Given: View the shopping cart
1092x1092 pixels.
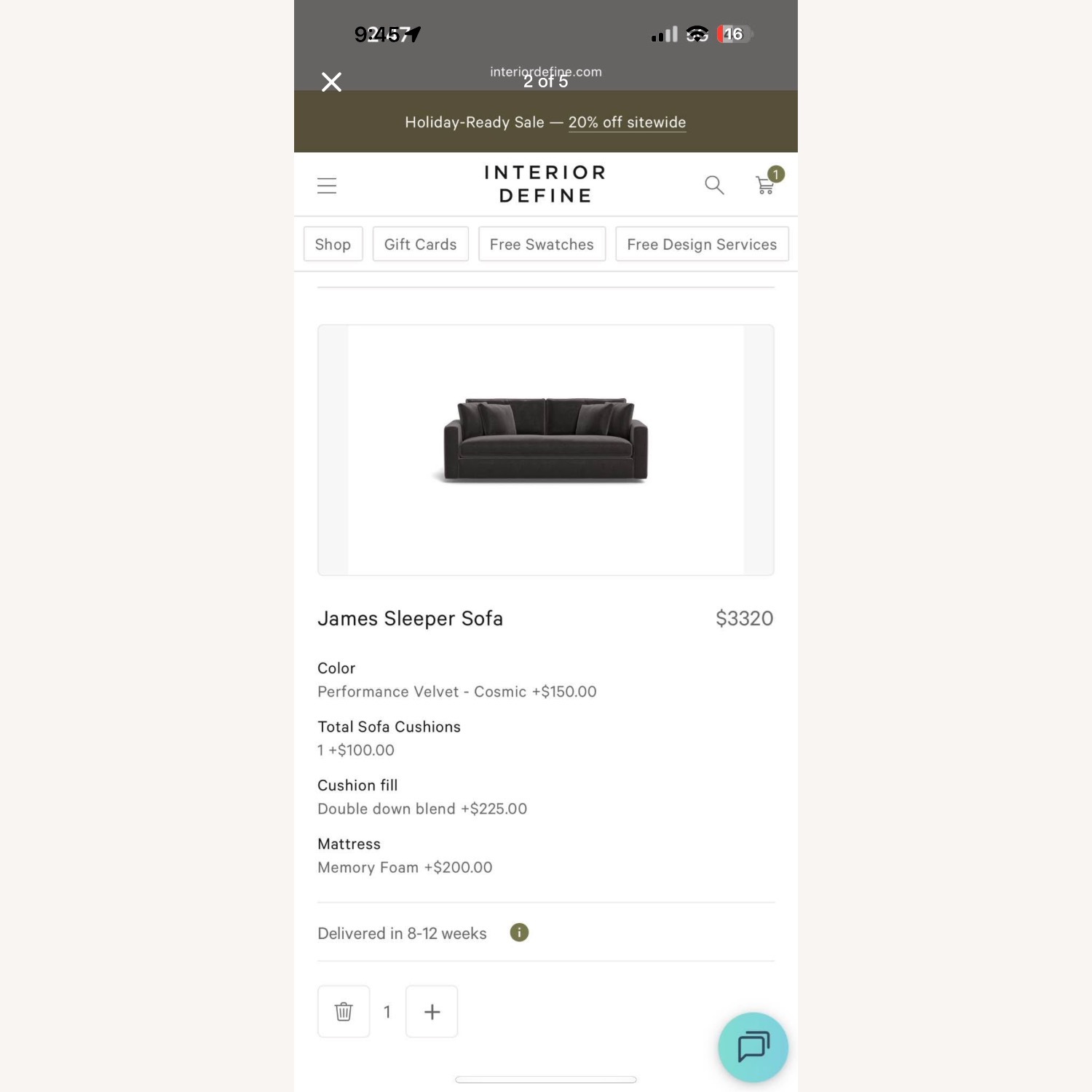Looking at the screenshot, I should click(x=766, y=185).
